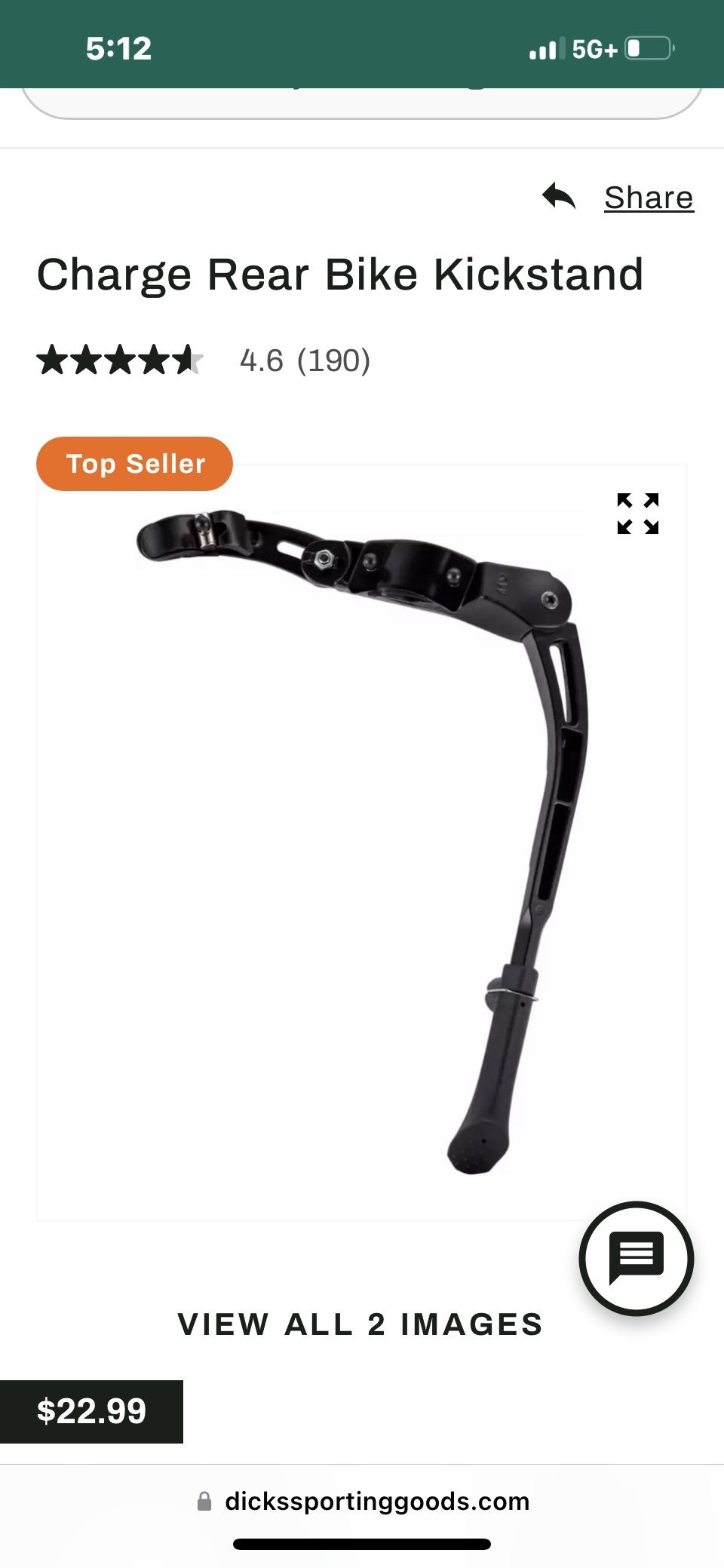Share this kickstand product

(618, 198)
